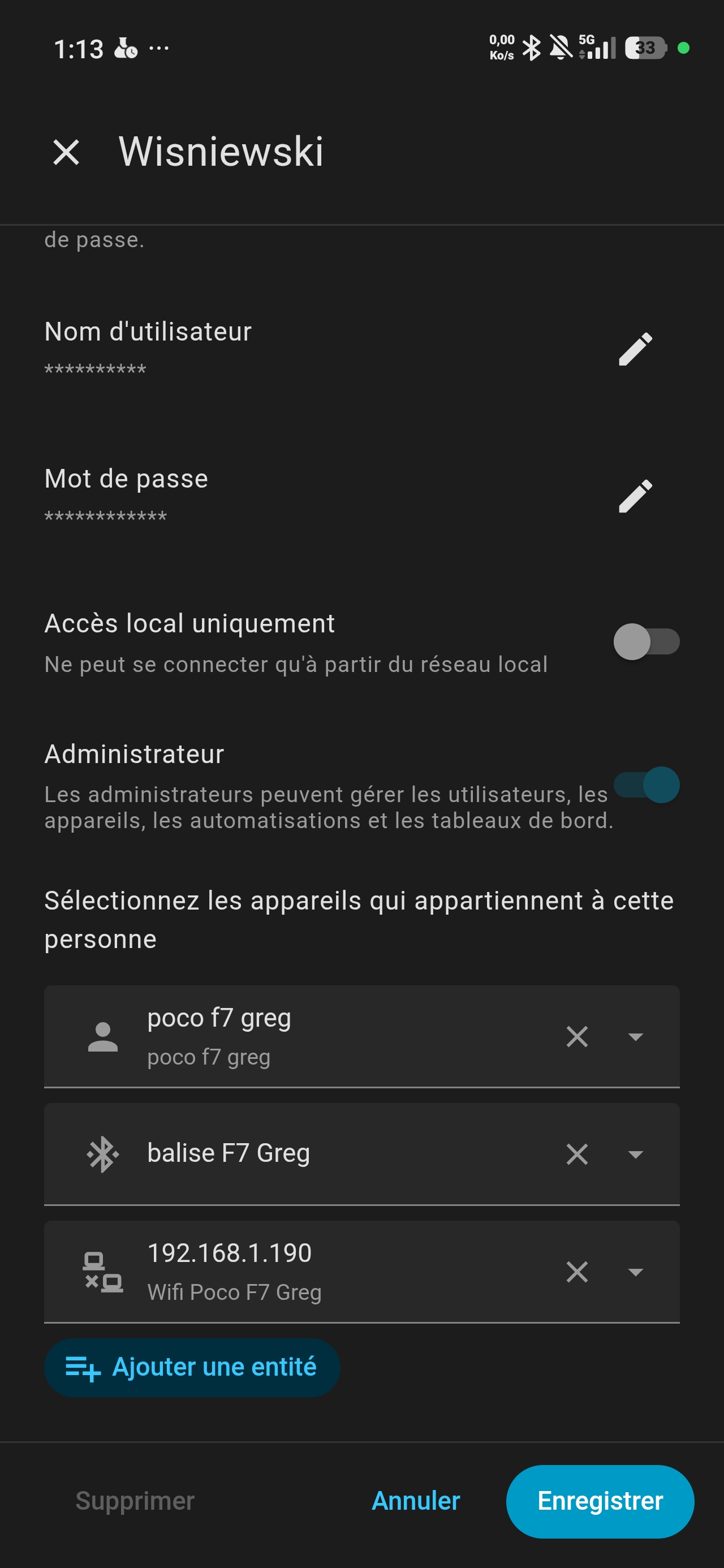Screen dimensions: 724x1568
Task: Close the Wisniewski dialog
Action: tap(66, 152)
